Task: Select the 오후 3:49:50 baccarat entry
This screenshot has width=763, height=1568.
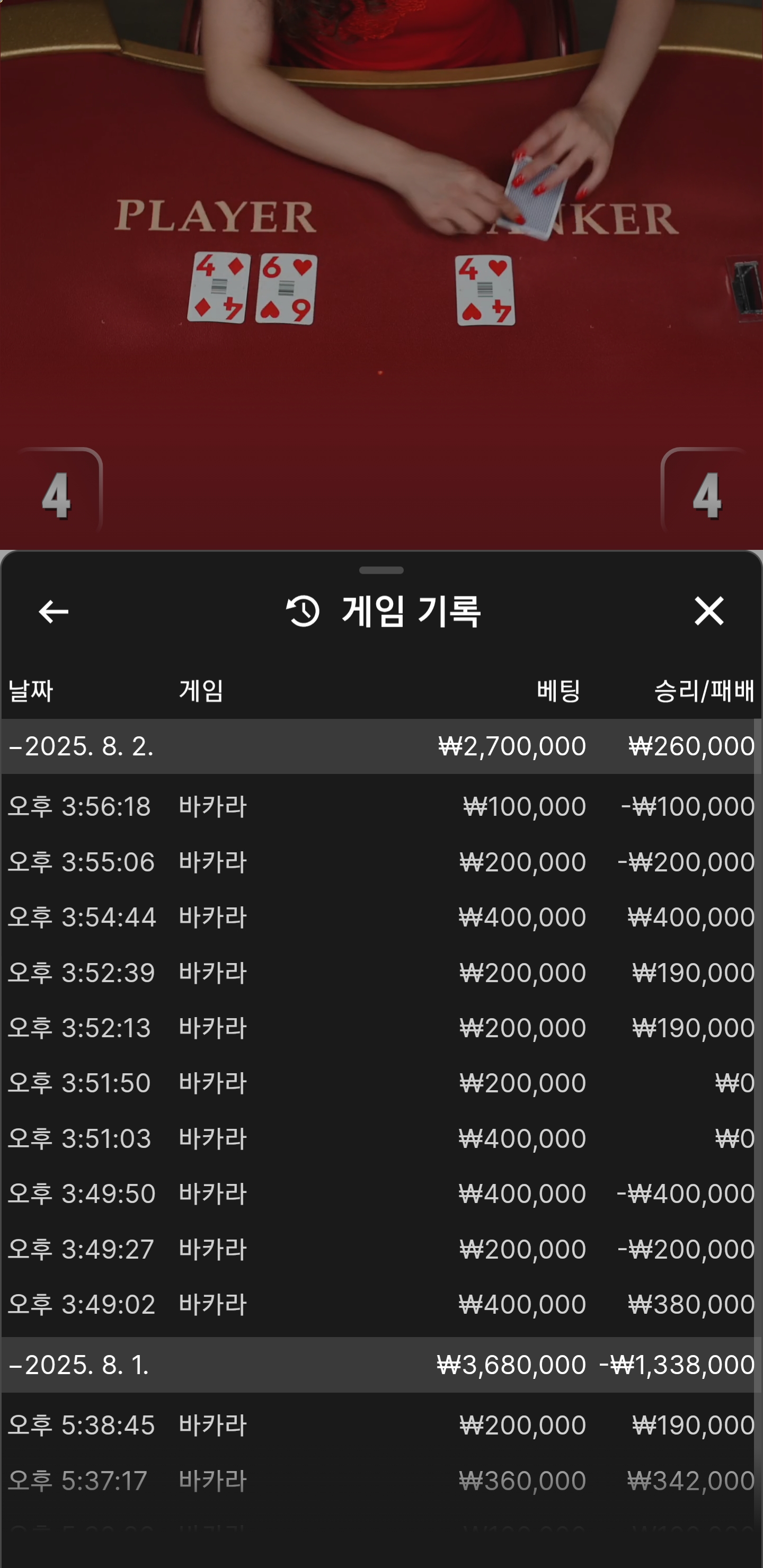Action: [381, 1193]
